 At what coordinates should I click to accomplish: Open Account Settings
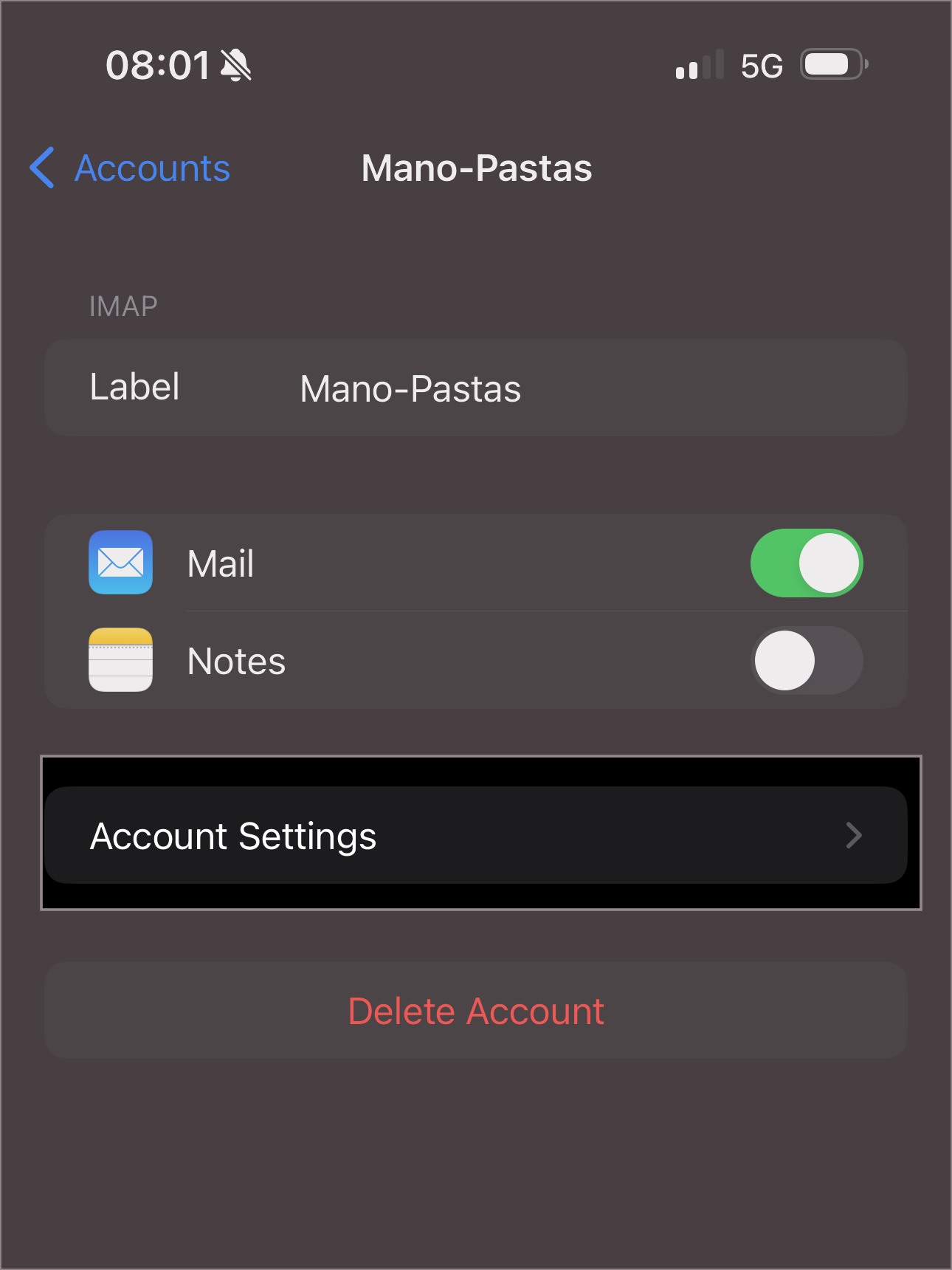point(476,836)
